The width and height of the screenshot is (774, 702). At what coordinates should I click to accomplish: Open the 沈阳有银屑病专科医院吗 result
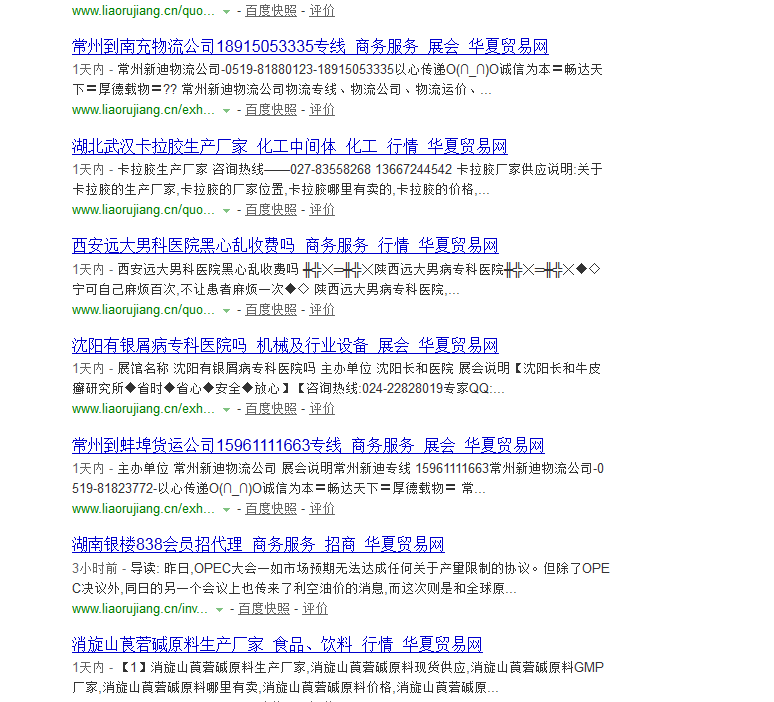[x=285, y=345]
